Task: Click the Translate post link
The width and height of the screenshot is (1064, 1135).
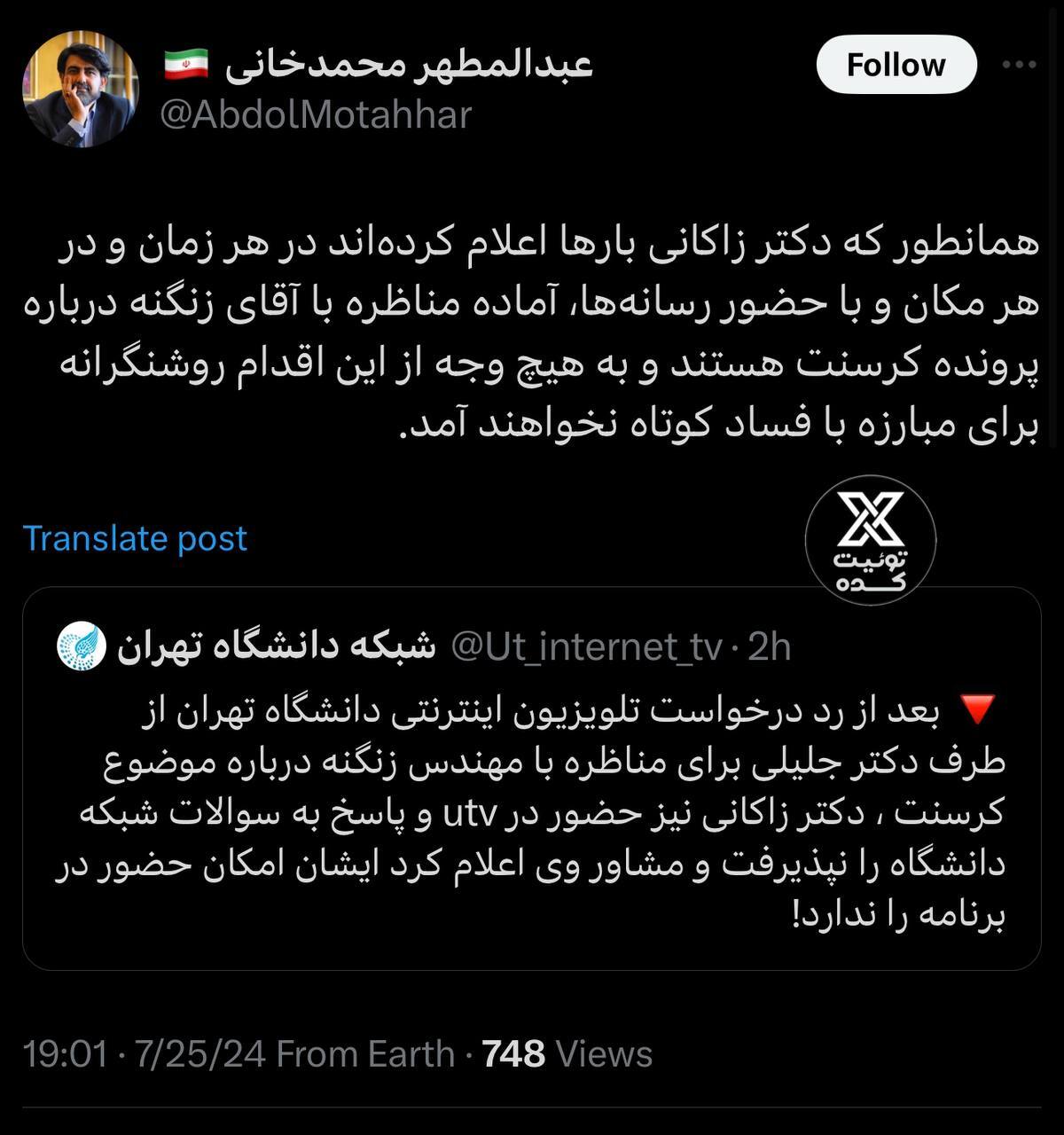Action: point(137,537)
